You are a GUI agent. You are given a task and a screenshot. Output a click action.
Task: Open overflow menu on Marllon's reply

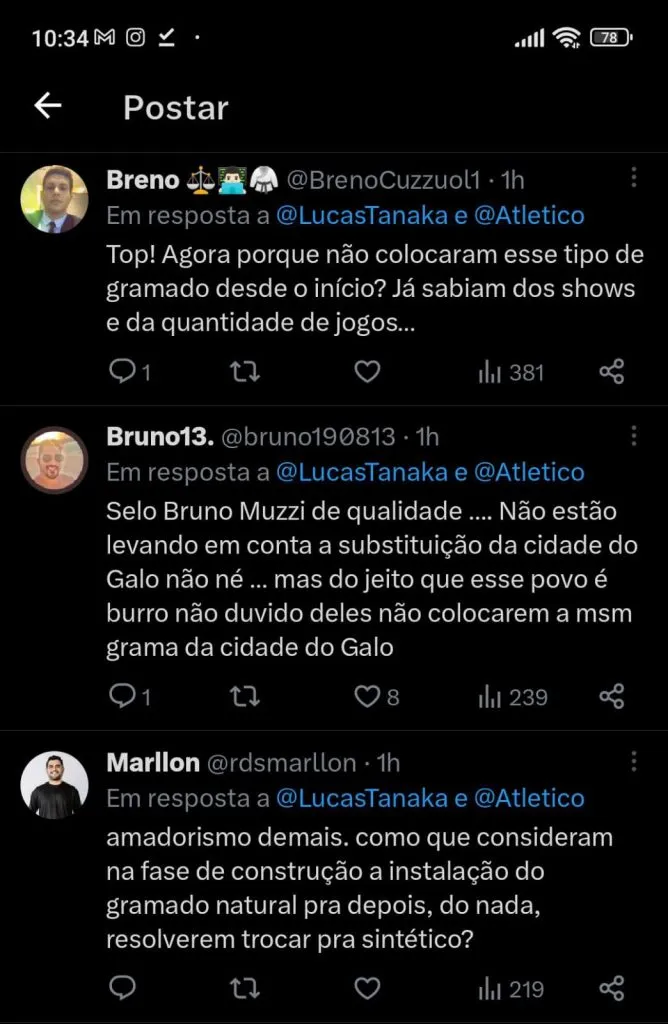click(634, 762)
